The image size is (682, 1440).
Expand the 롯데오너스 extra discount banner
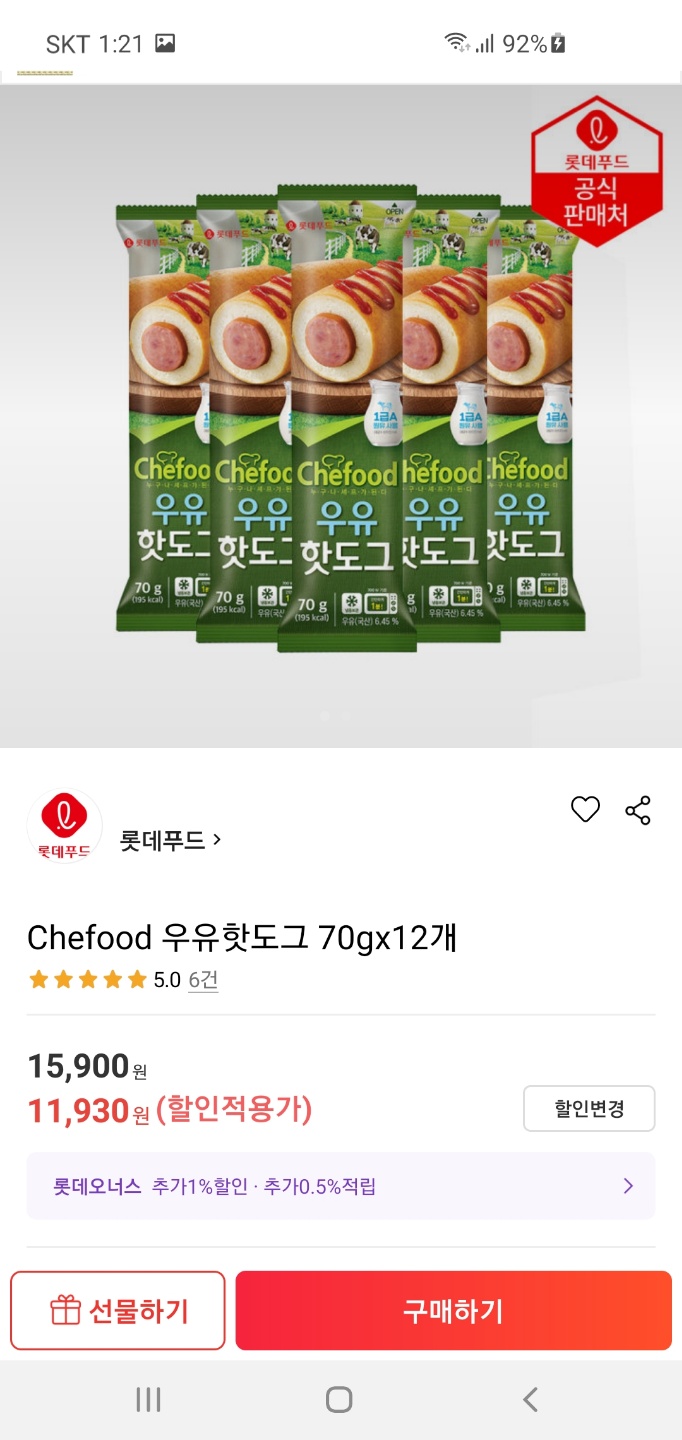click(x=340, y=1186)
